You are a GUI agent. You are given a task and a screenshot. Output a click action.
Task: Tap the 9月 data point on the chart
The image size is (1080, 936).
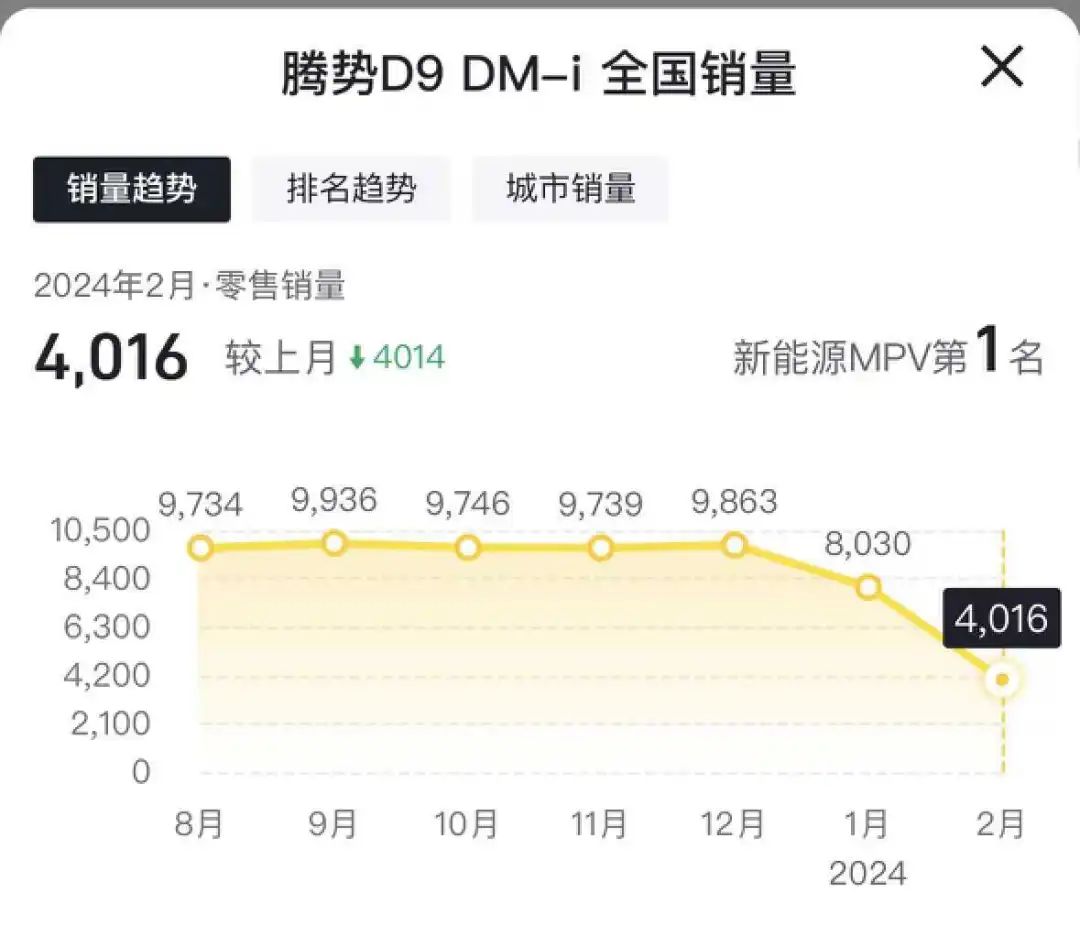click(x=334, y=543)
